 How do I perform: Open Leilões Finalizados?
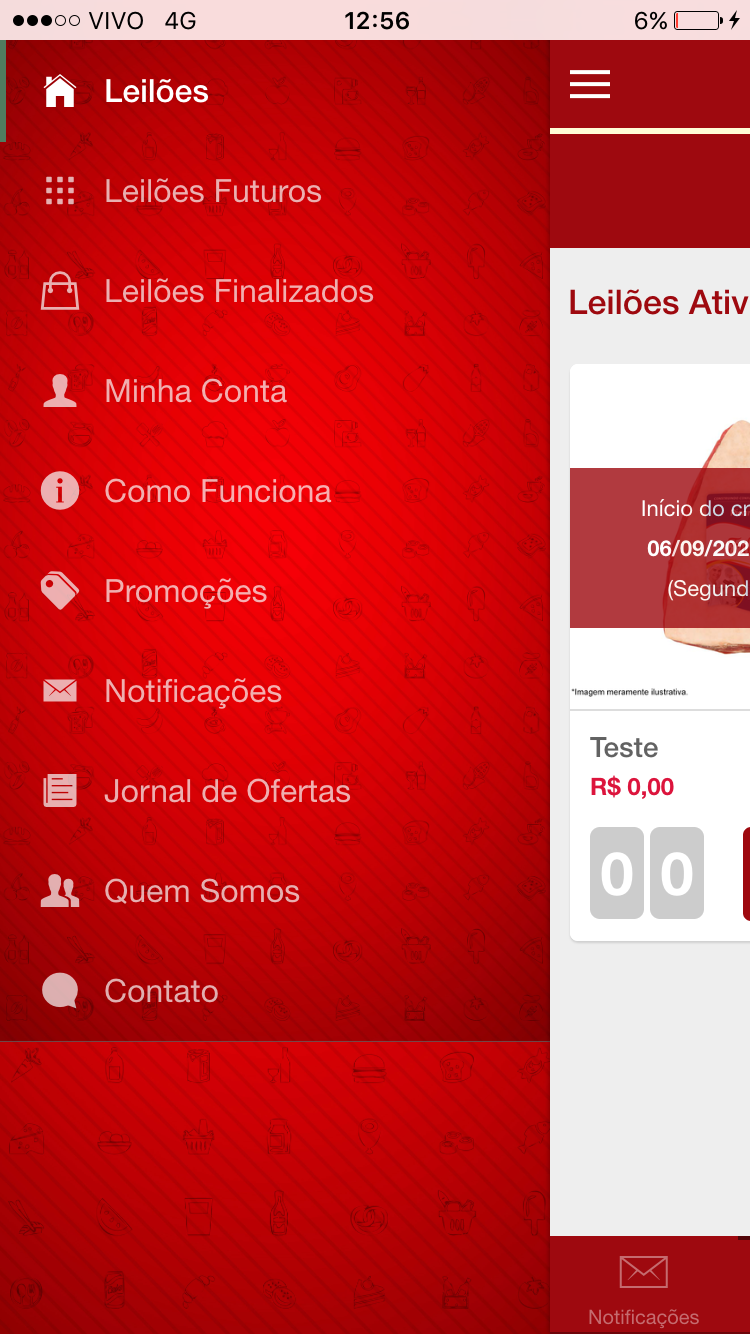click(x=238, y=291)
